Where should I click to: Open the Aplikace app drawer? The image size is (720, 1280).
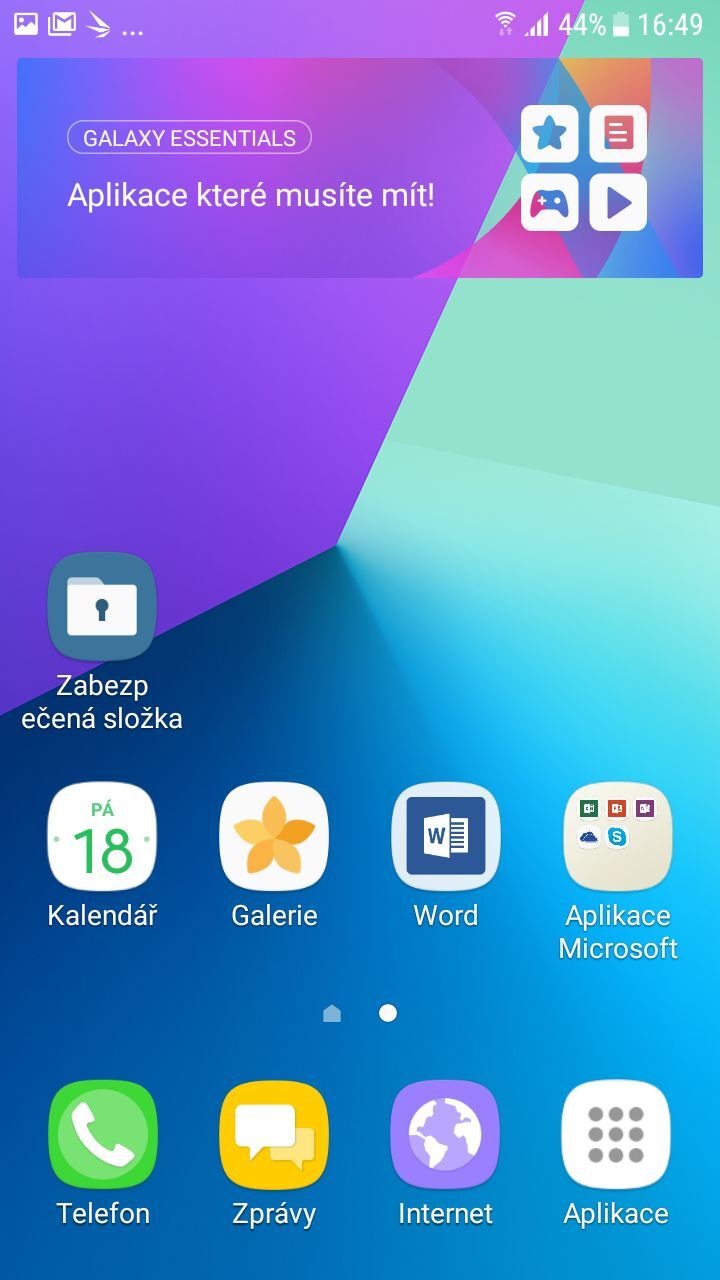coord(616,1134)
